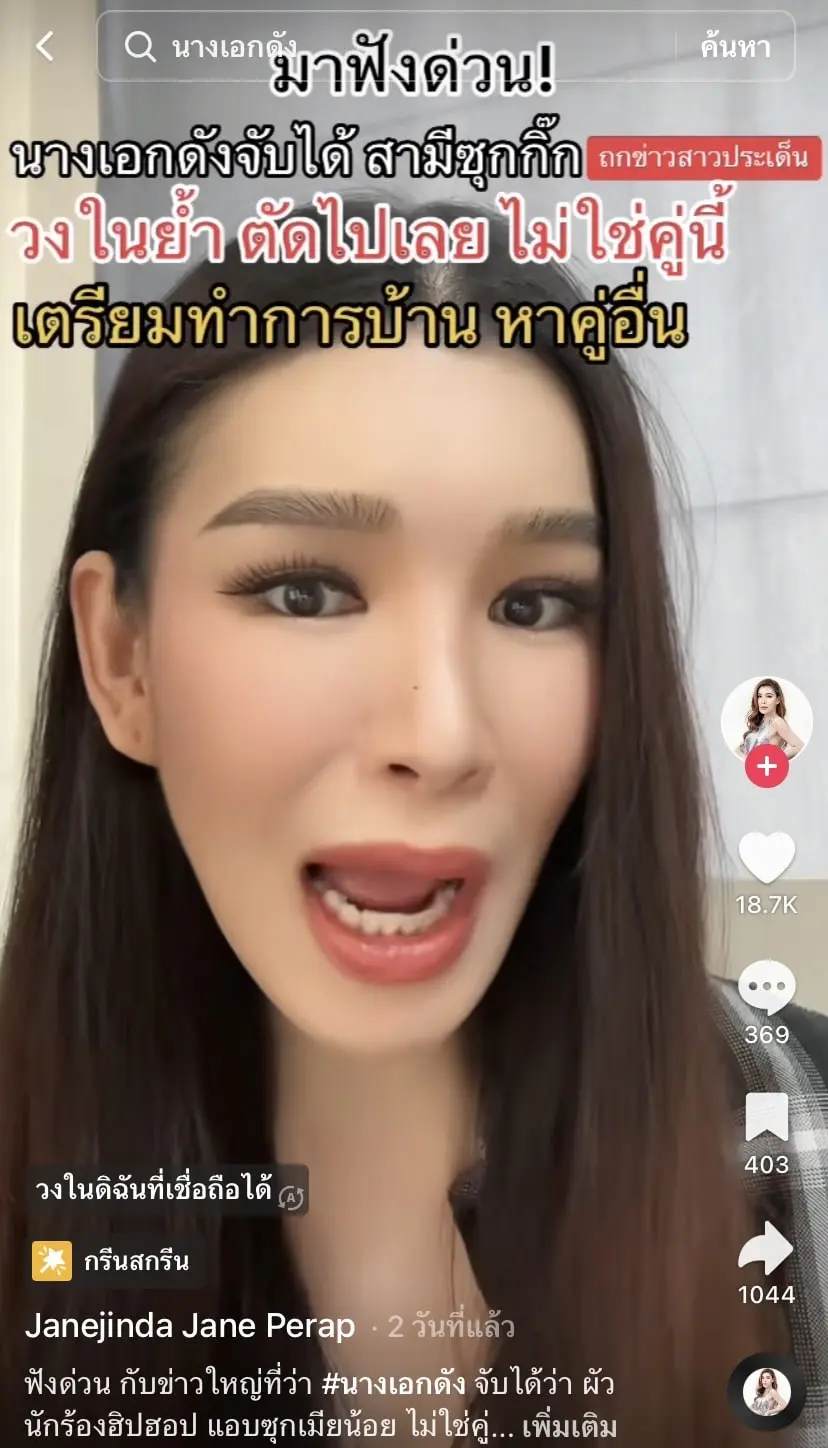Open the comments section
The width and height of the screenshot is (828, 1448).
[x=766, y=988]
